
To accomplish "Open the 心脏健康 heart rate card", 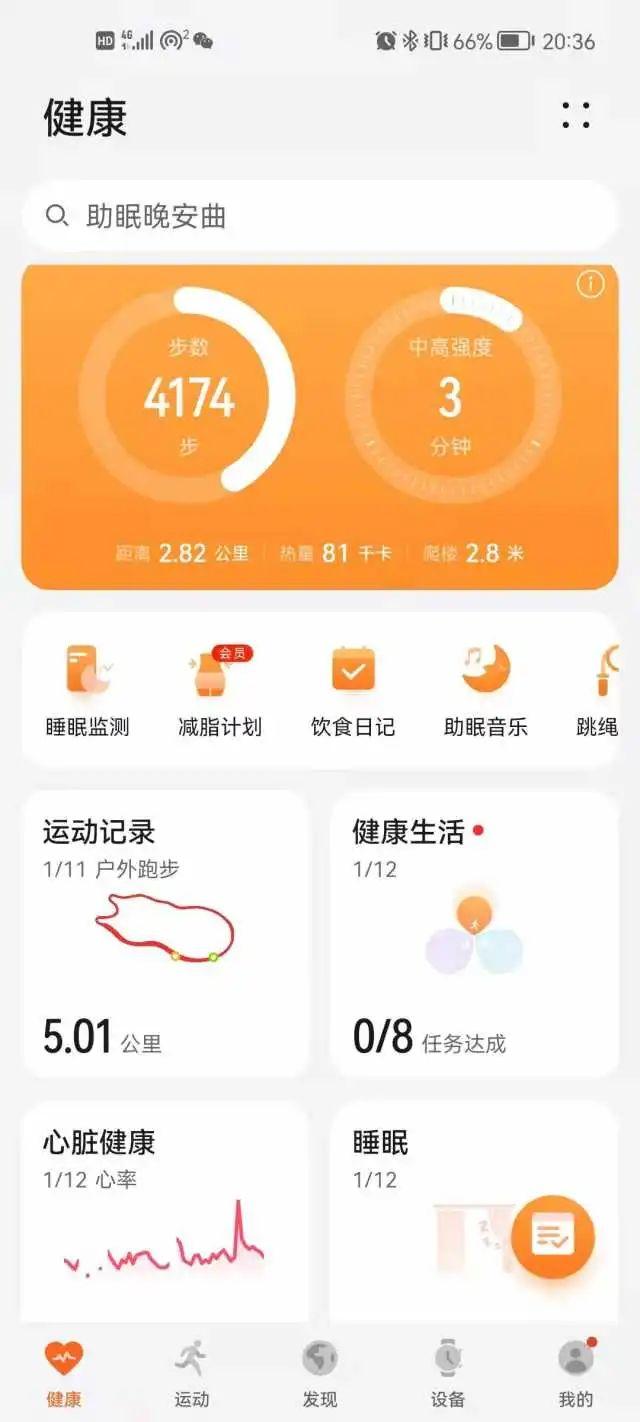I will pos(165,1210).
